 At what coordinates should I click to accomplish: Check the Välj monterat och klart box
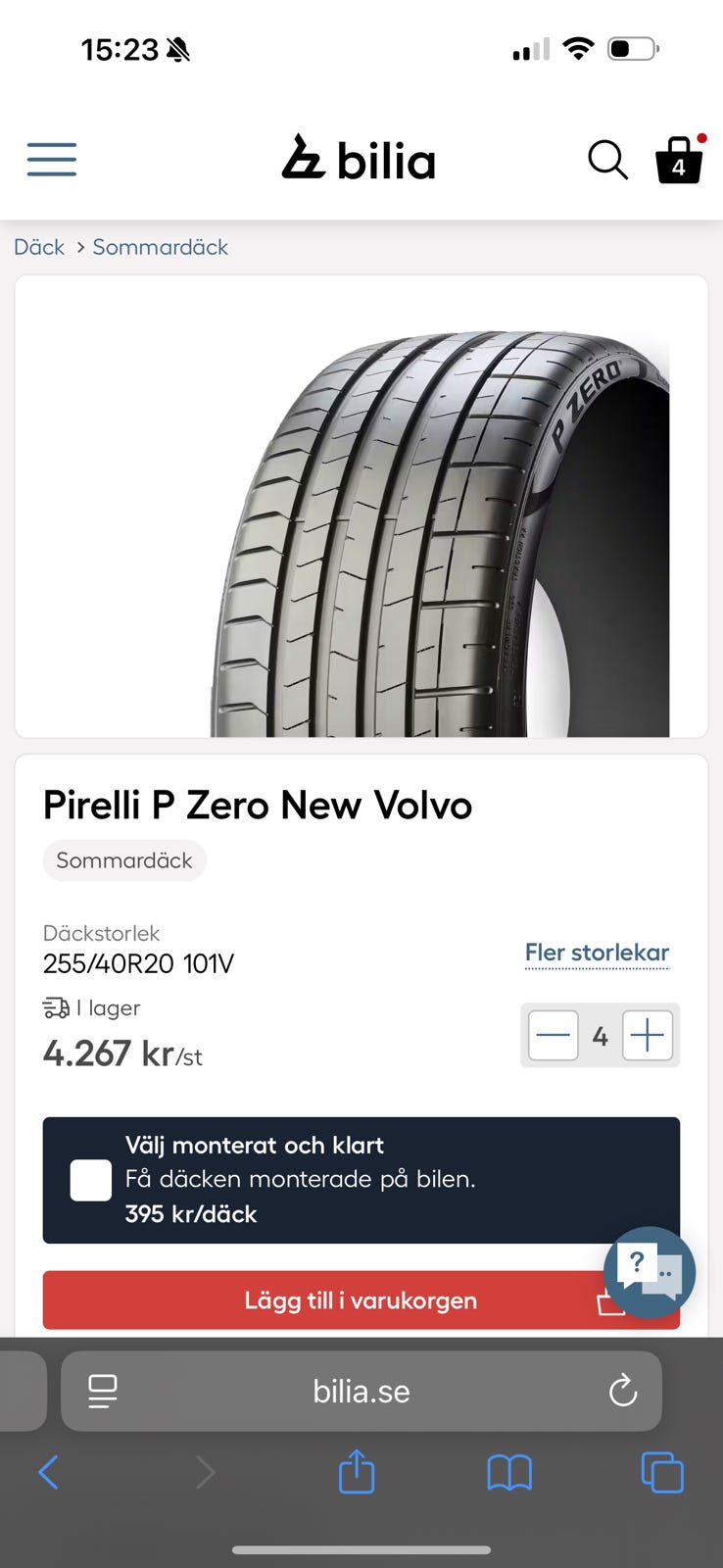click(x=91, y=1180)
